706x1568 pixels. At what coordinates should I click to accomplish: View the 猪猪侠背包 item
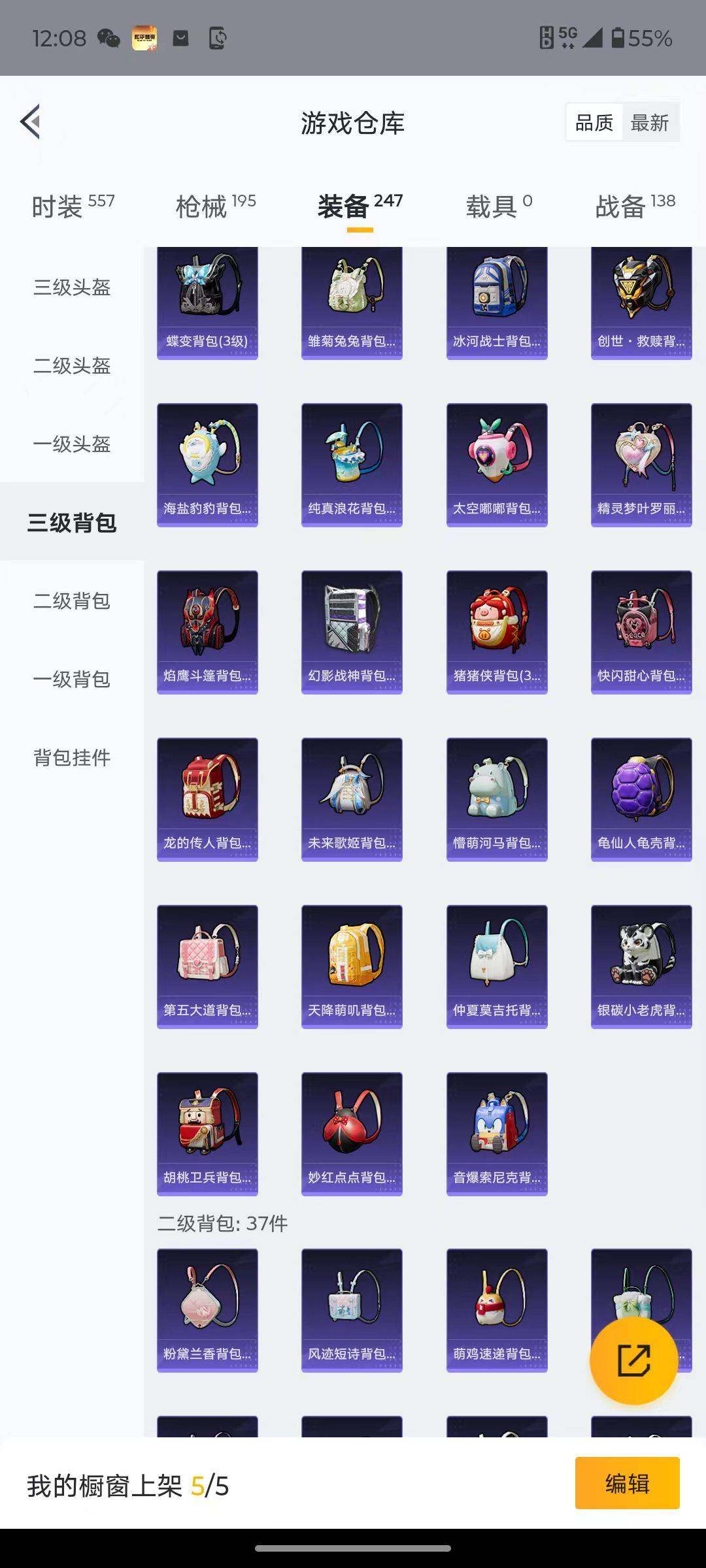click(x=496, y=630)
